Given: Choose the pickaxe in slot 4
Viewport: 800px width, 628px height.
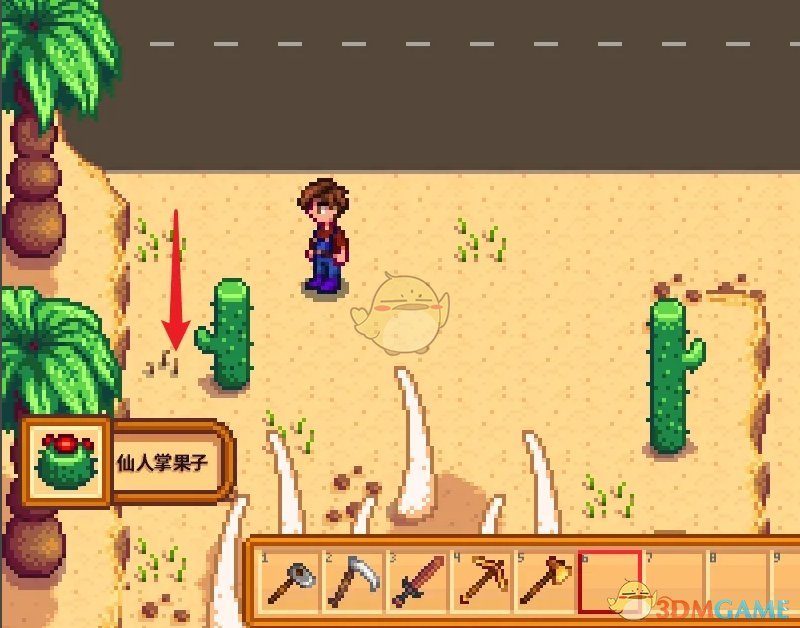Looking at the screenshot, I should coord(482,581).
